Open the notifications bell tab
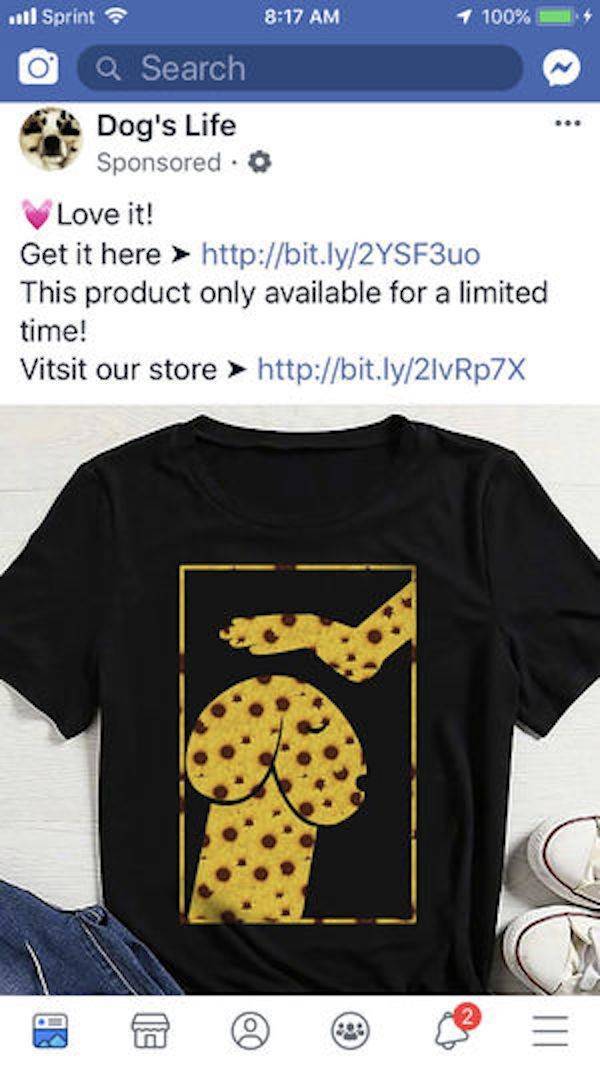The height and width of the screenshot is (1066, 600). 451,1030
